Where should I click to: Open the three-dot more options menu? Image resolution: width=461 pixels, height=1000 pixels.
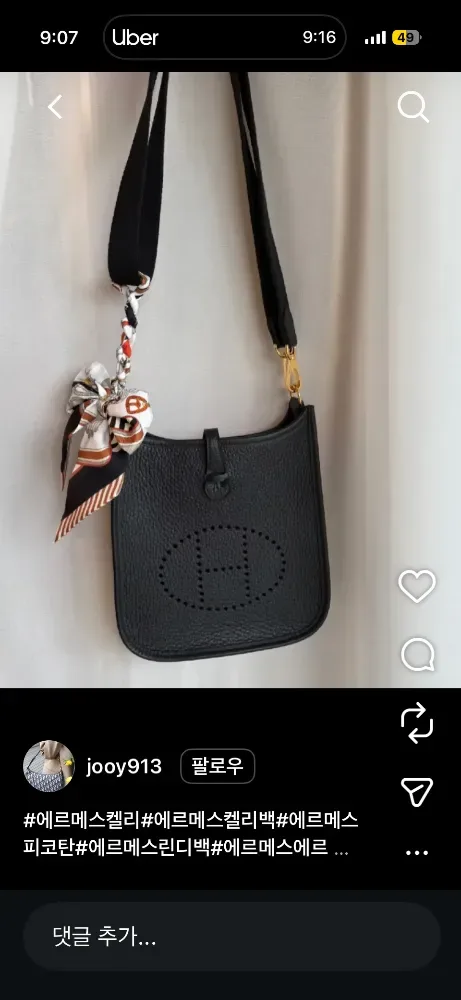[x=417, y=853]
